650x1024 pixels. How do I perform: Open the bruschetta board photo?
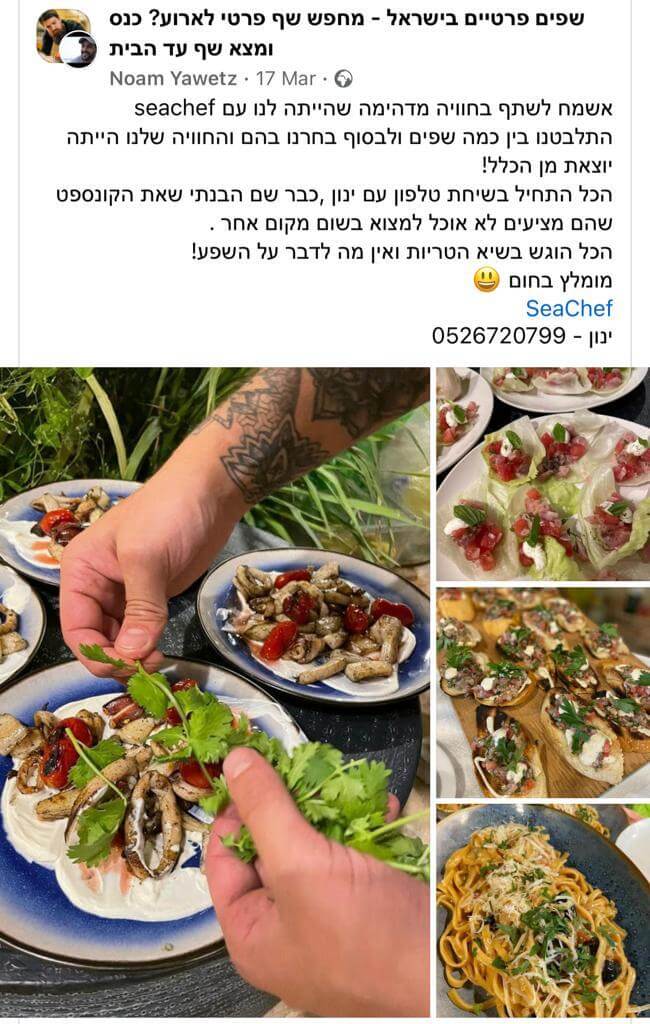pos(542,692)
